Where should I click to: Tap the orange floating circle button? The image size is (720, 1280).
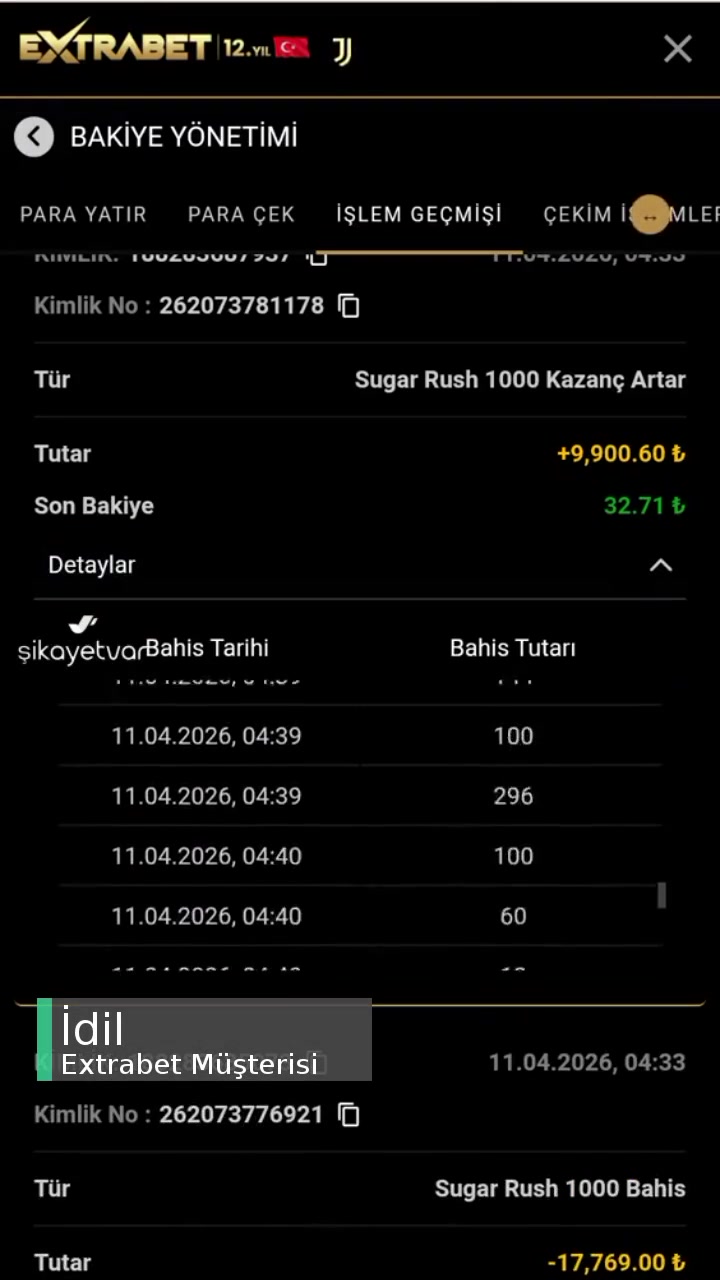click(x=650, y=214)
